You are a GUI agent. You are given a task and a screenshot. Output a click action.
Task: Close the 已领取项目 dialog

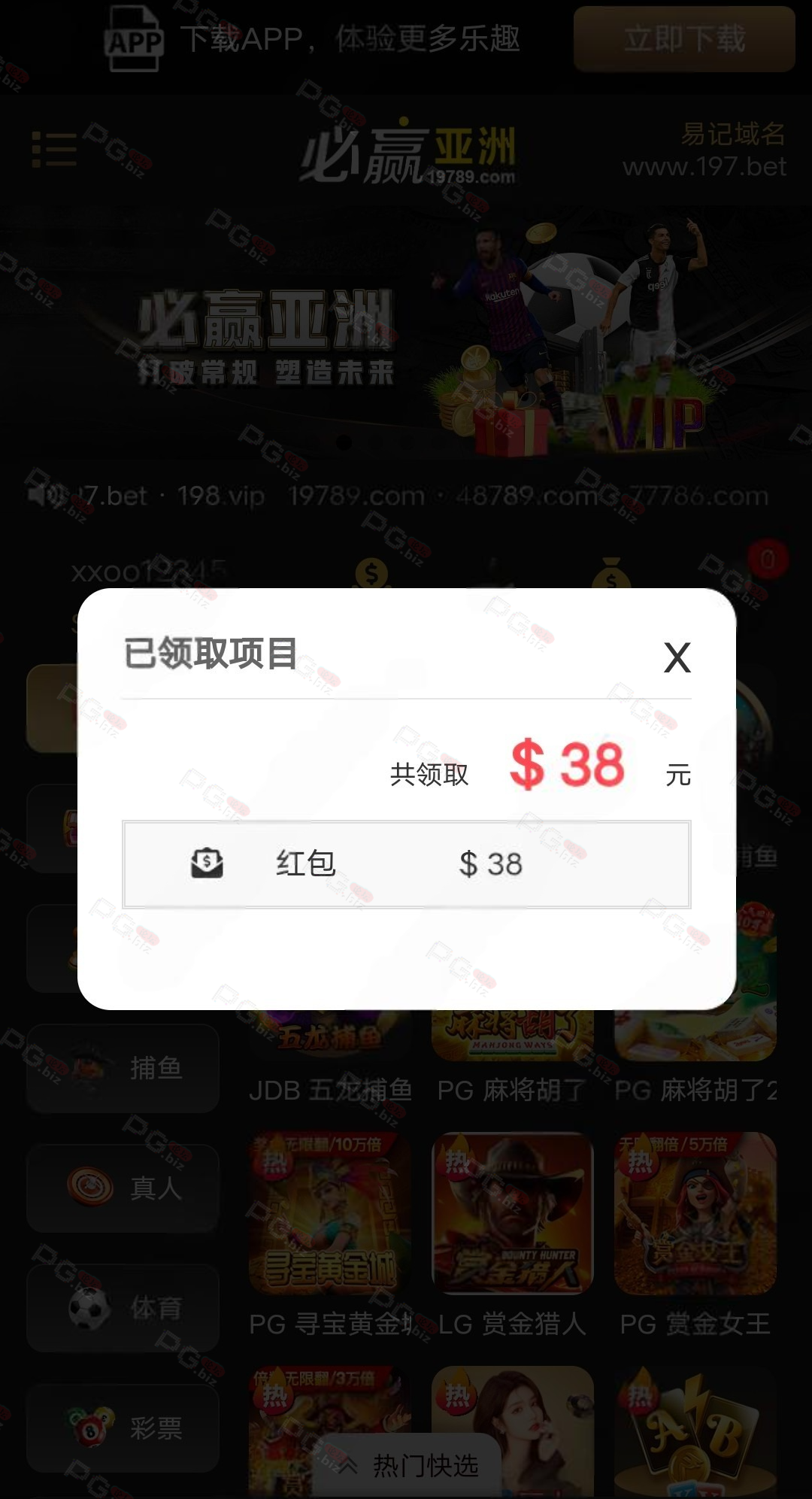pos(677,657)
